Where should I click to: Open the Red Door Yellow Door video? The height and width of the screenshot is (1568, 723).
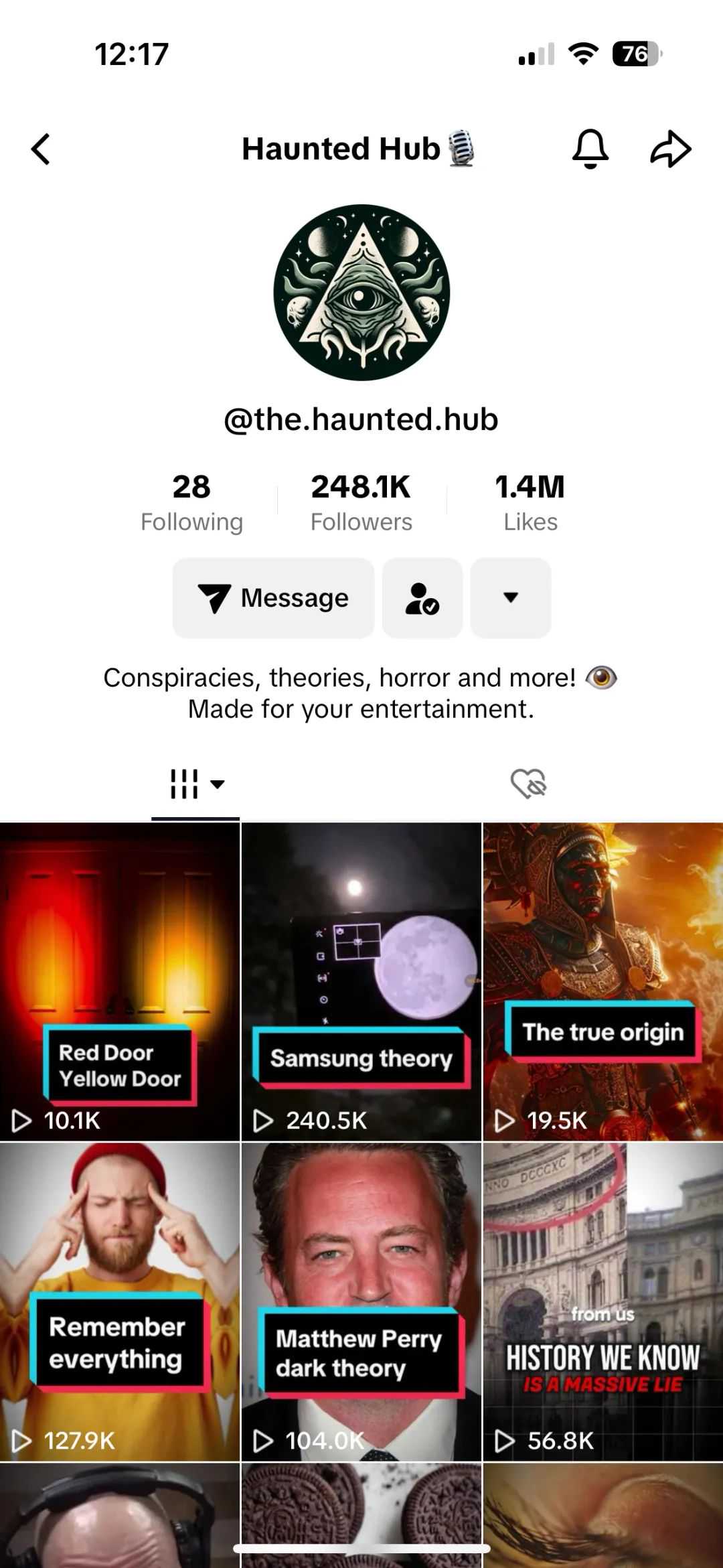(x=120, y=981)
